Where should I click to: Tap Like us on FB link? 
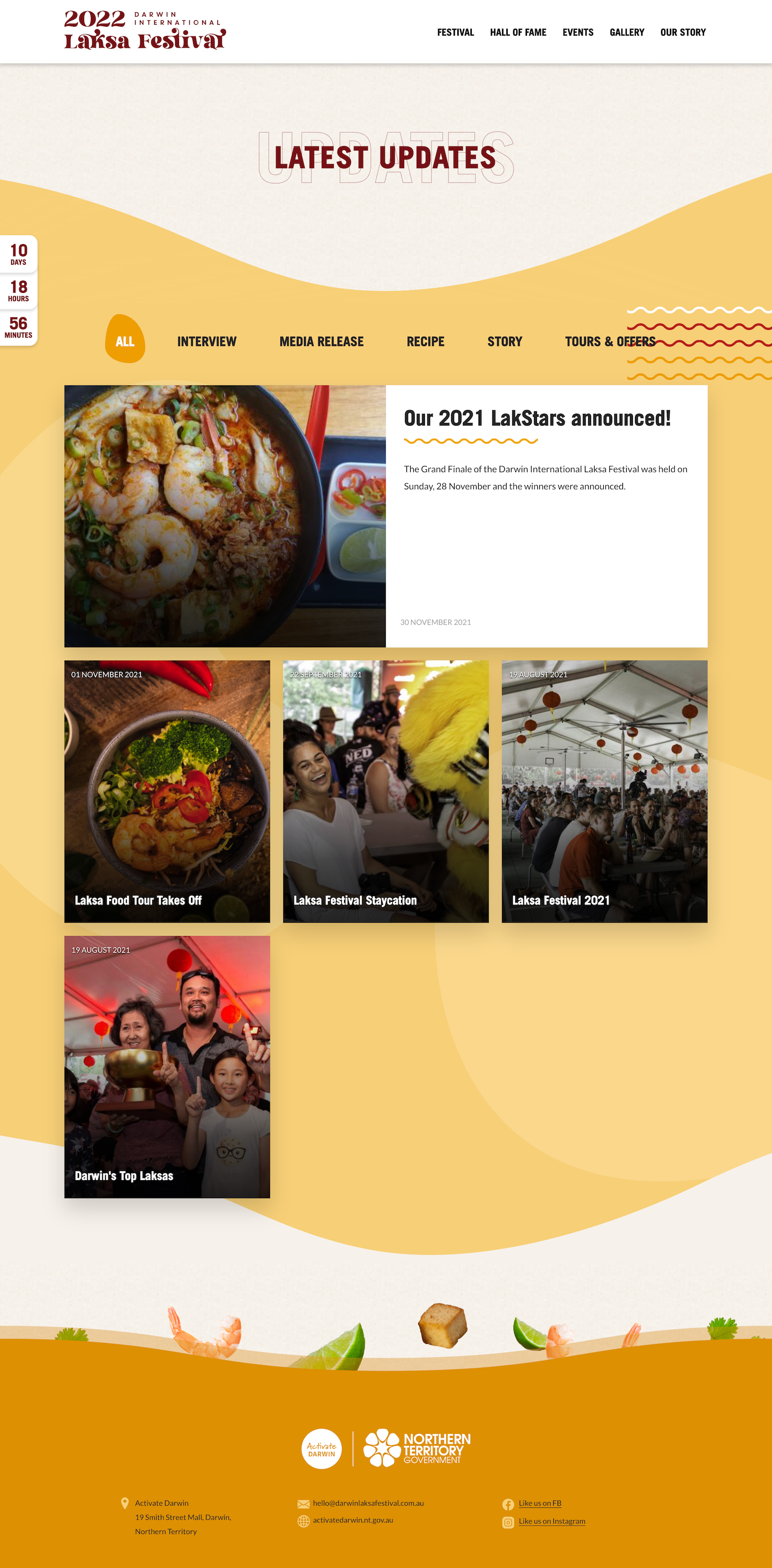[x=540, y=1503]
